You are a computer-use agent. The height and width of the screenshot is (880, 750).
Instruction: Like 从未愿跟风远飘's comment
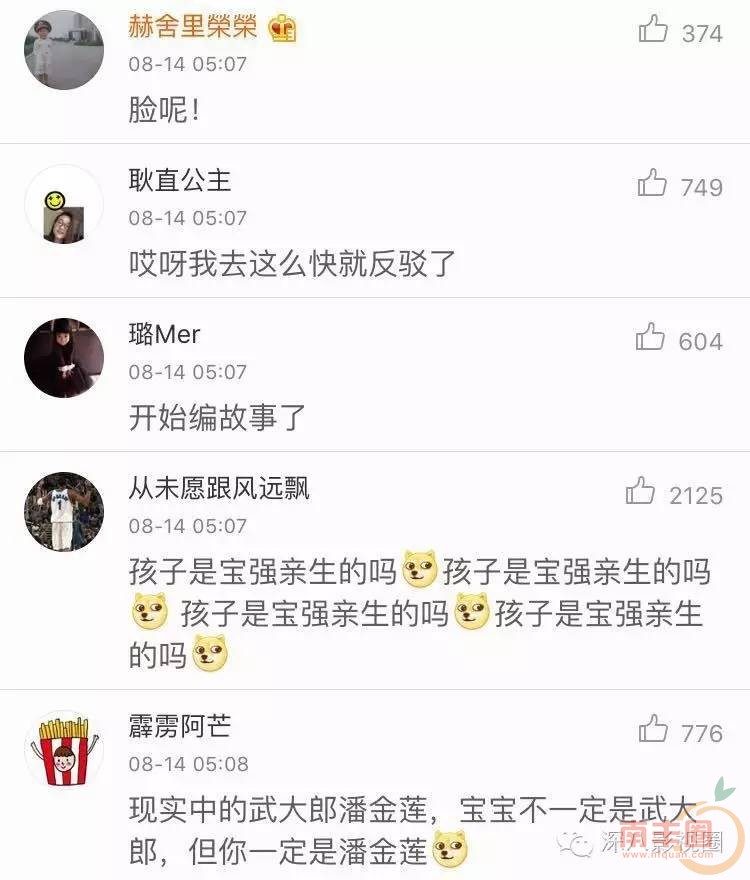(641, 492)
